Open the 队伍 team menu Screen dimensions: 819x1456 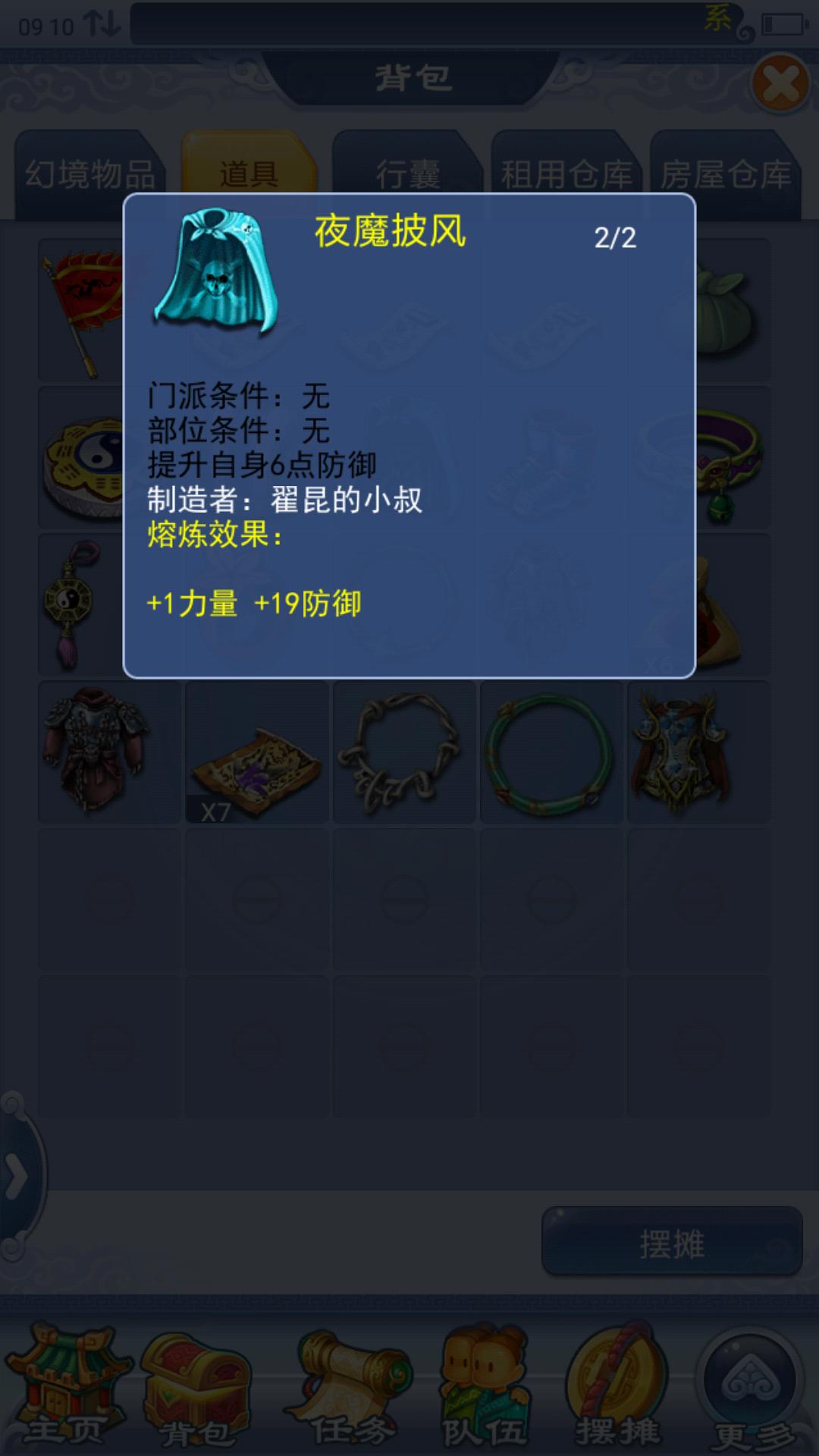(x=484, y=1389)
